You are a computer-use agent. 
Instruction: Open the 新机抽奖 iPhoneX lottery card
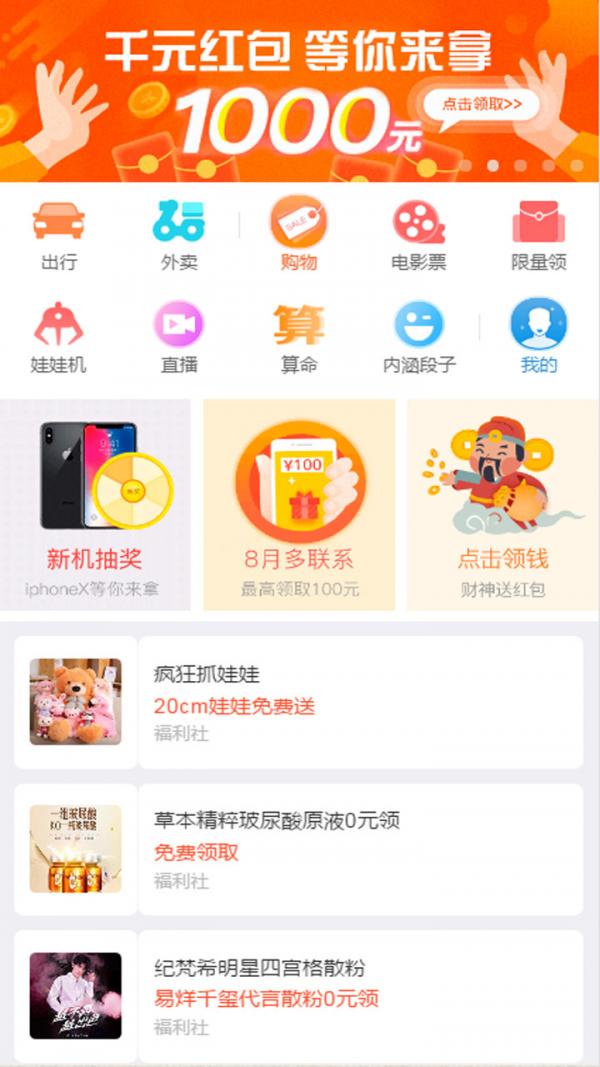tap(95, 505)
